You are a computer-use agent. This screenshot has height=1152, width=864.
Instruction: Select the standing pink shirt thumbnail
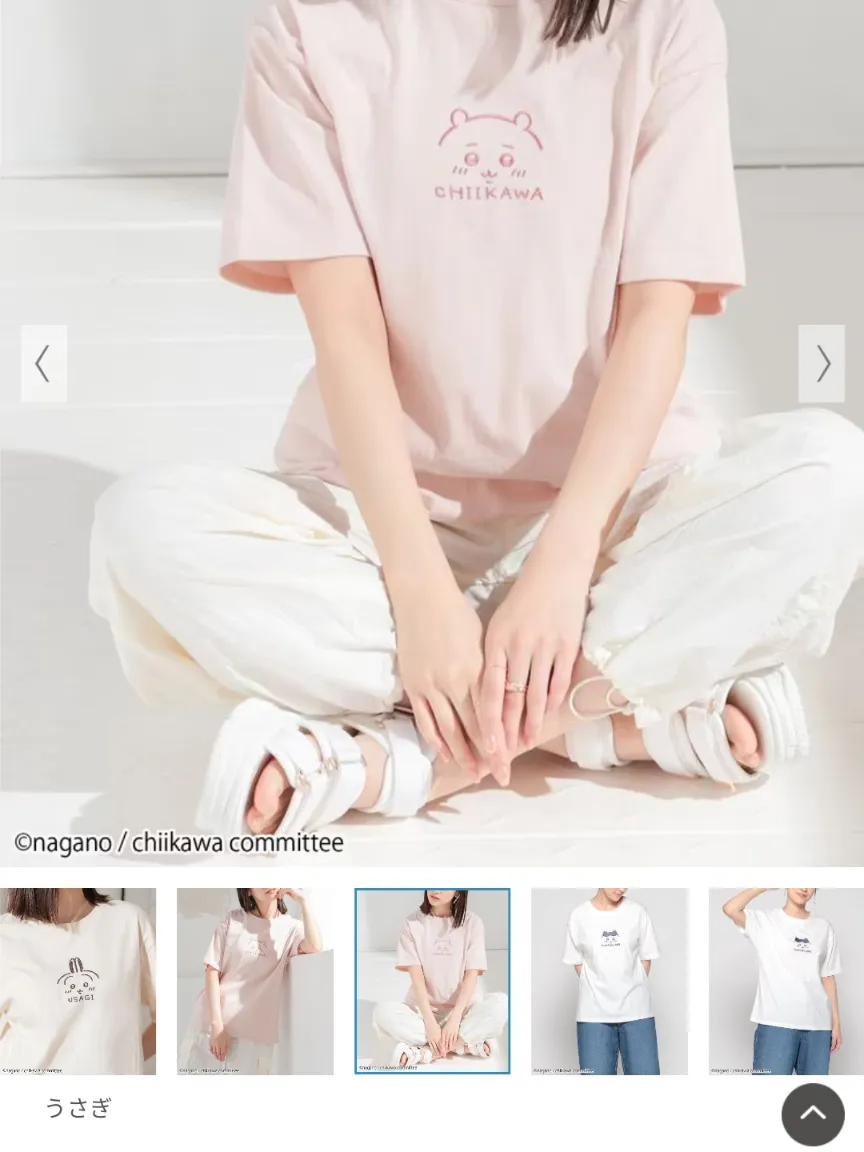255,981
